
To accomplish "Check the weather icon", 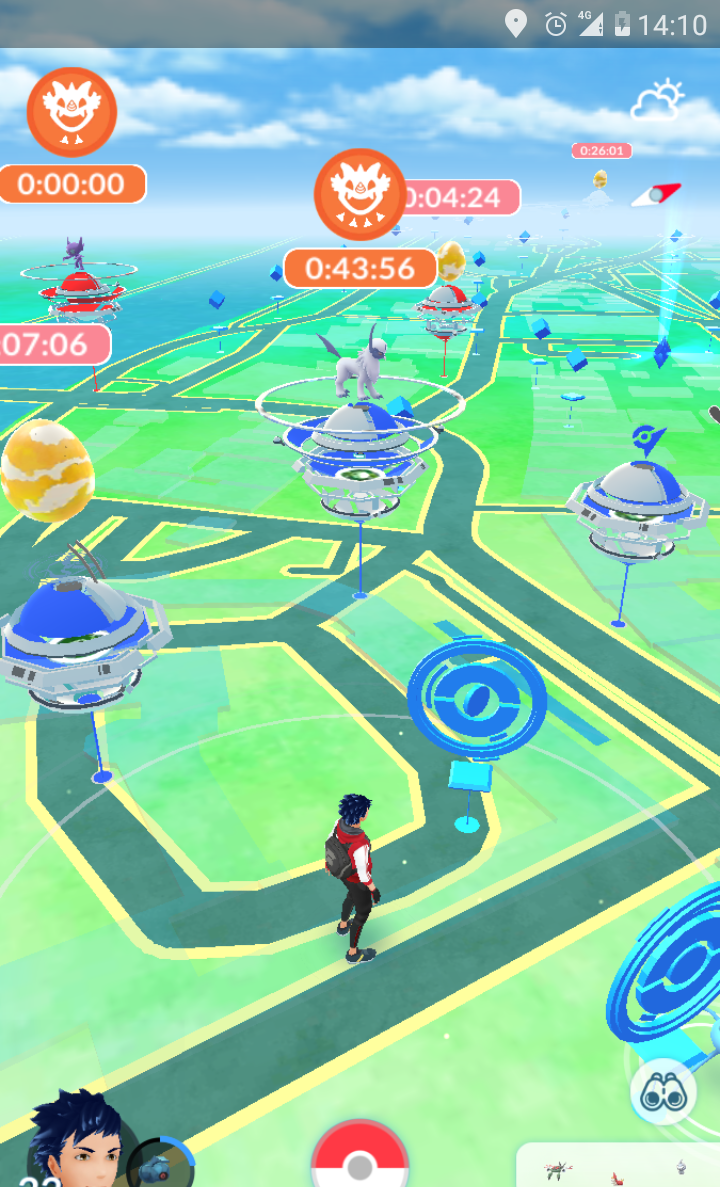I will point(657,101).
